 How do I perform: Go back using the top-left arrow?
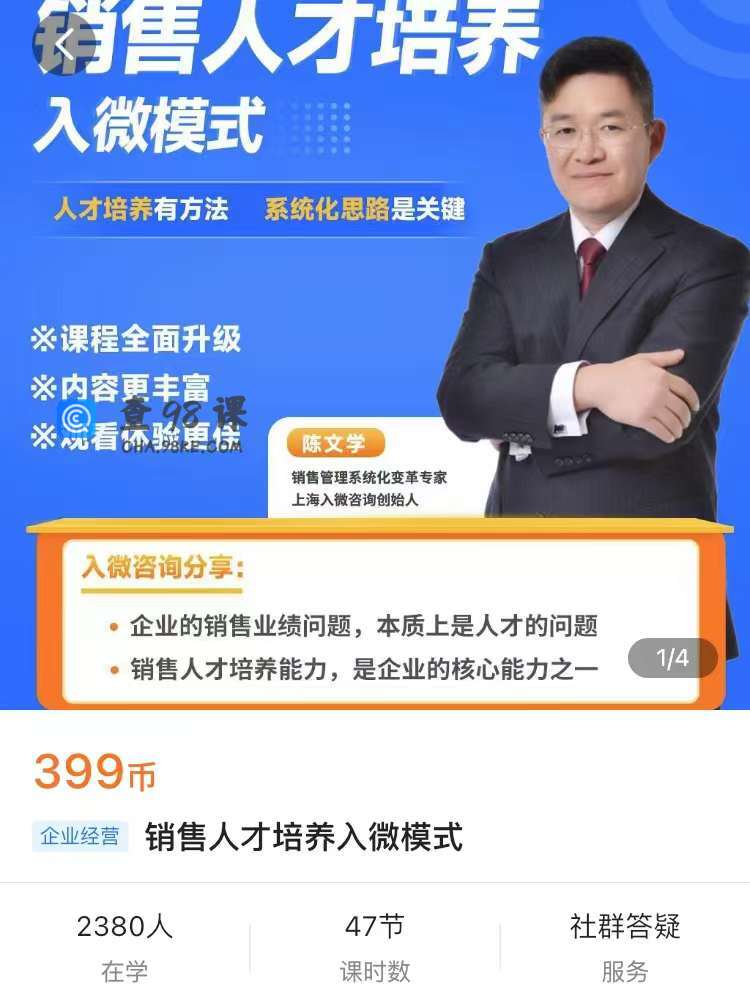tap(64, 43)
